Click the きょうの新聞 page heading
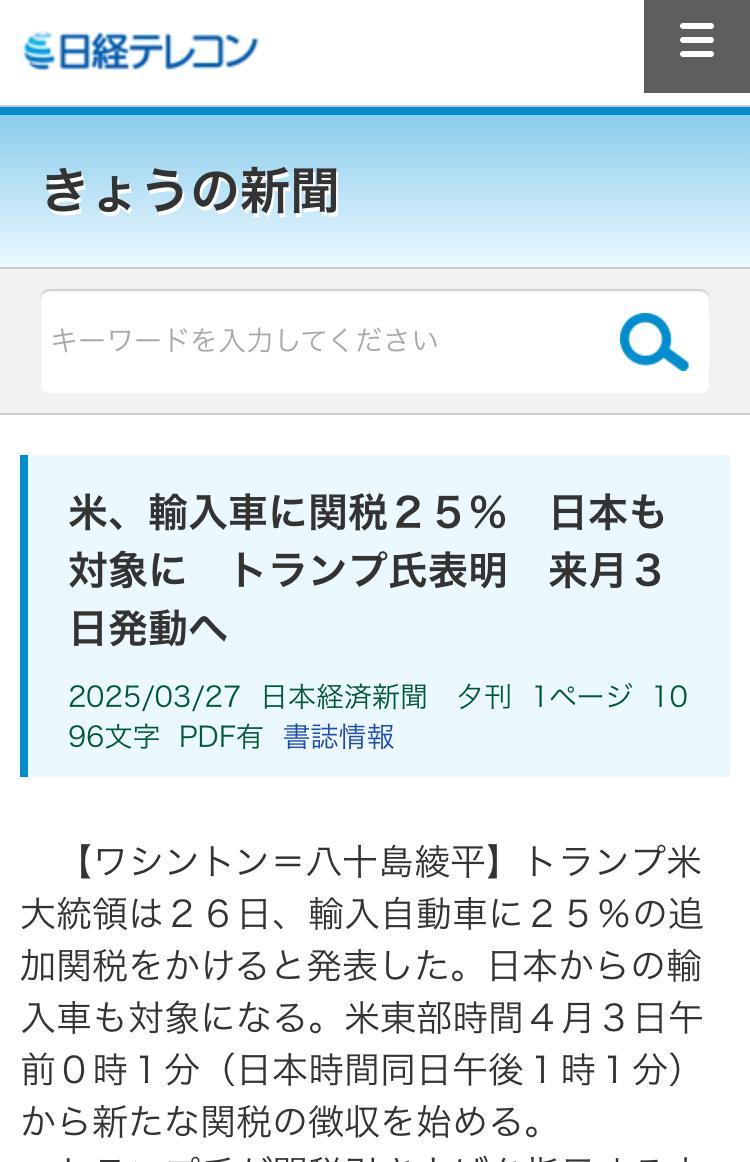The height and width of the screenshot is (1162, 750). tap(192, 192)
